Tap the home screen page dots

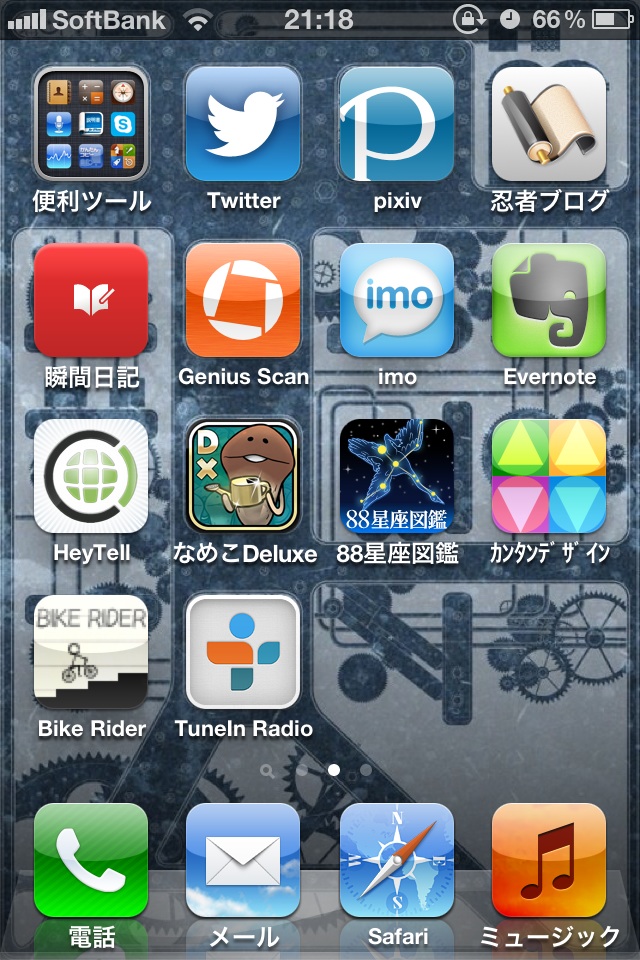point(317,771)
